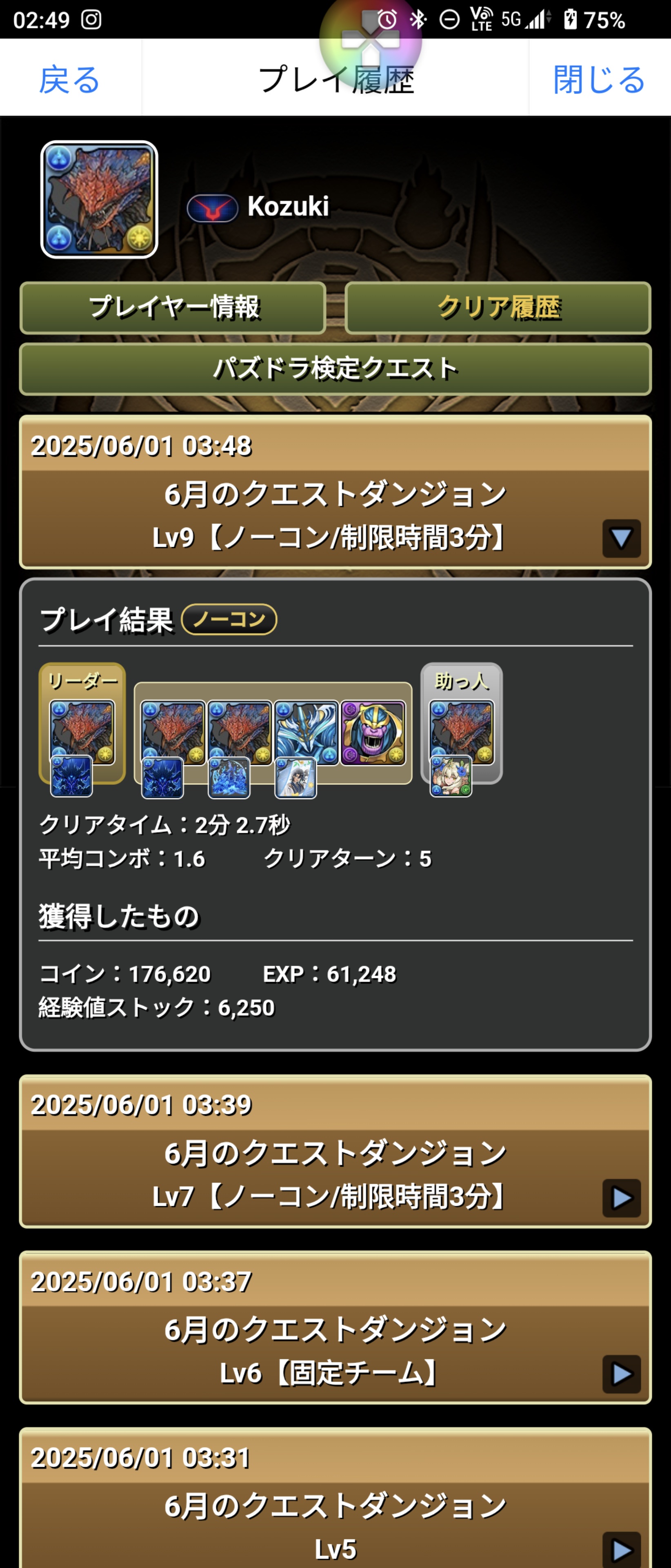Tap Kozuki's profile monster avatar

pos(99,200)
